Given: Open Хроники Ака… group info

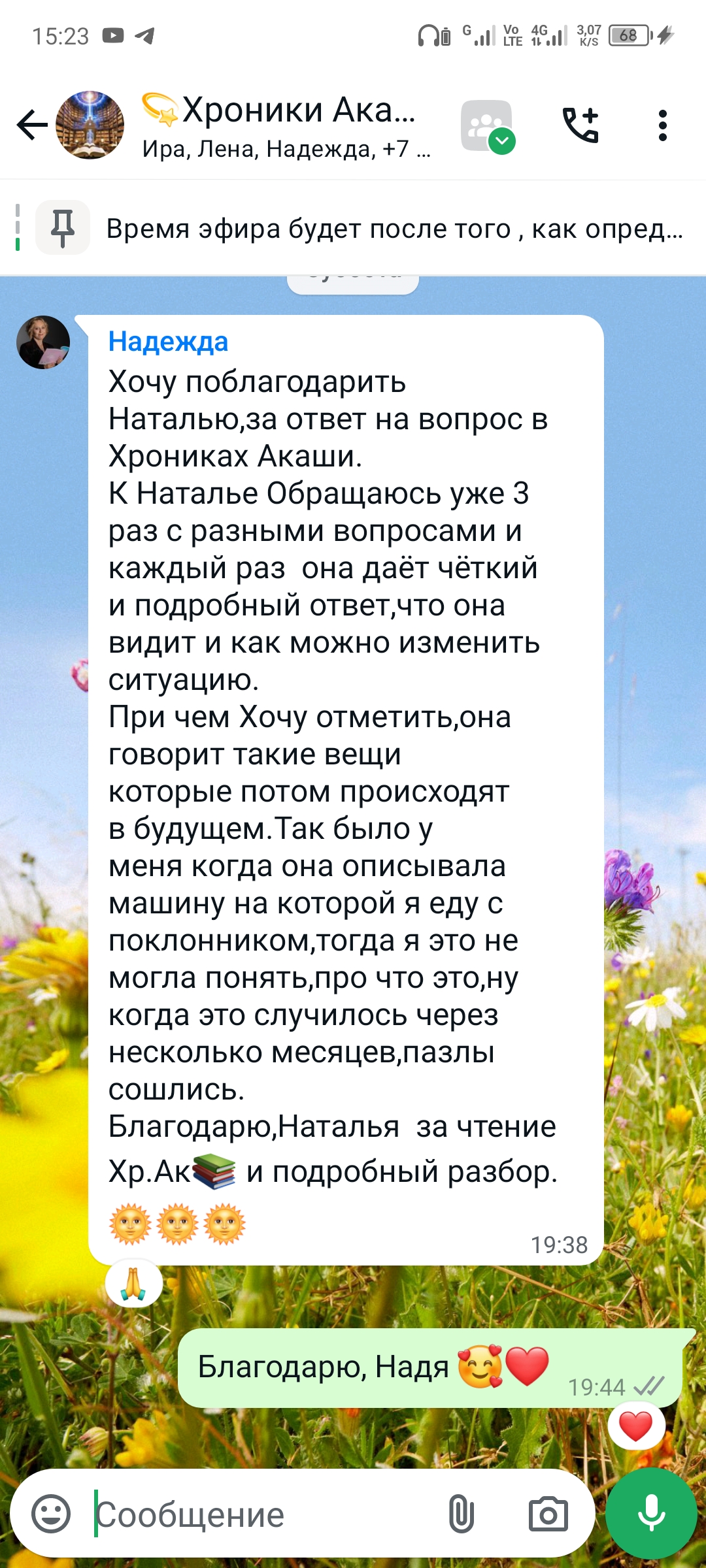Looking at the screenshot, I should point(286,125).
